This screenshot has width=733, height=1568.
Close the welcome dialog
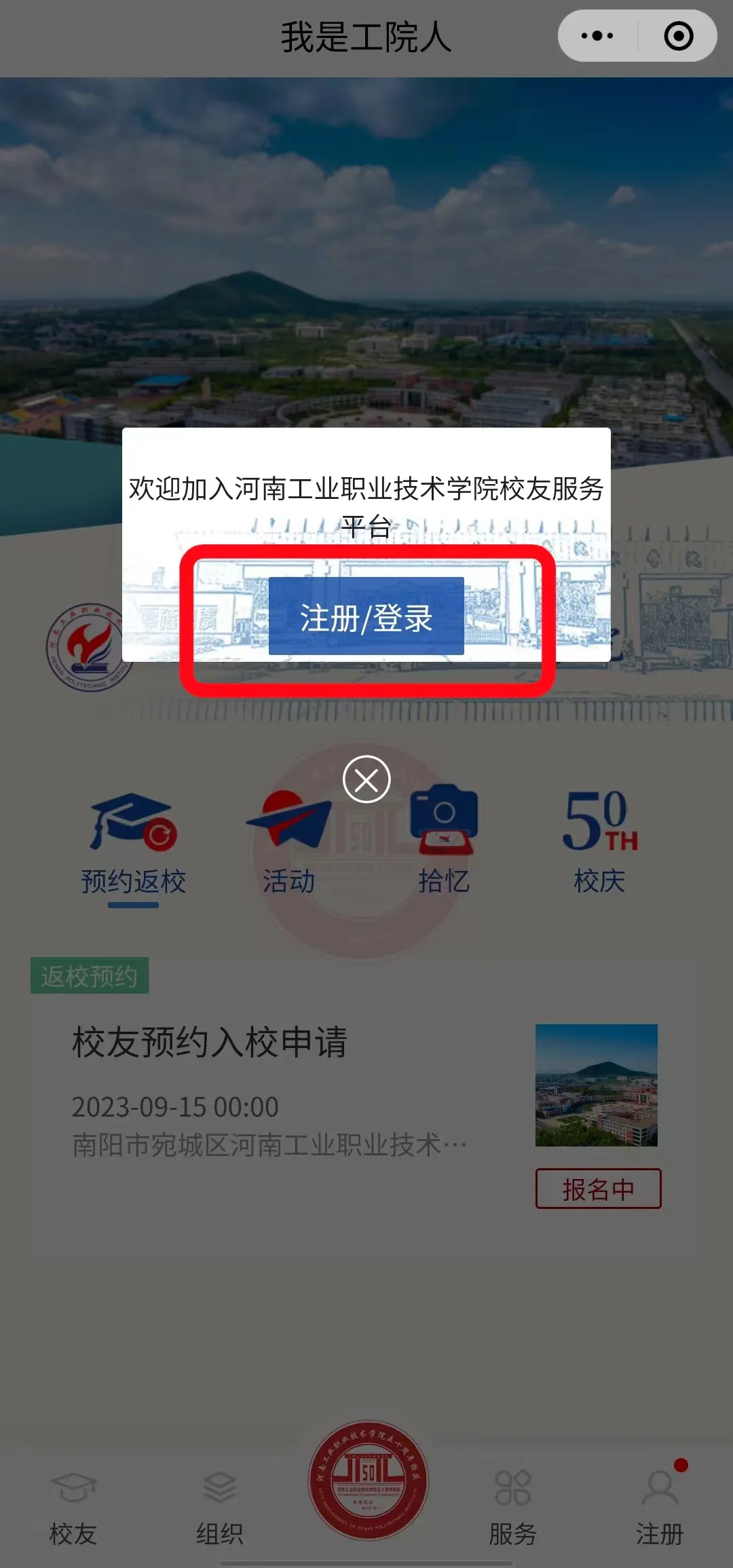(366, 779)
